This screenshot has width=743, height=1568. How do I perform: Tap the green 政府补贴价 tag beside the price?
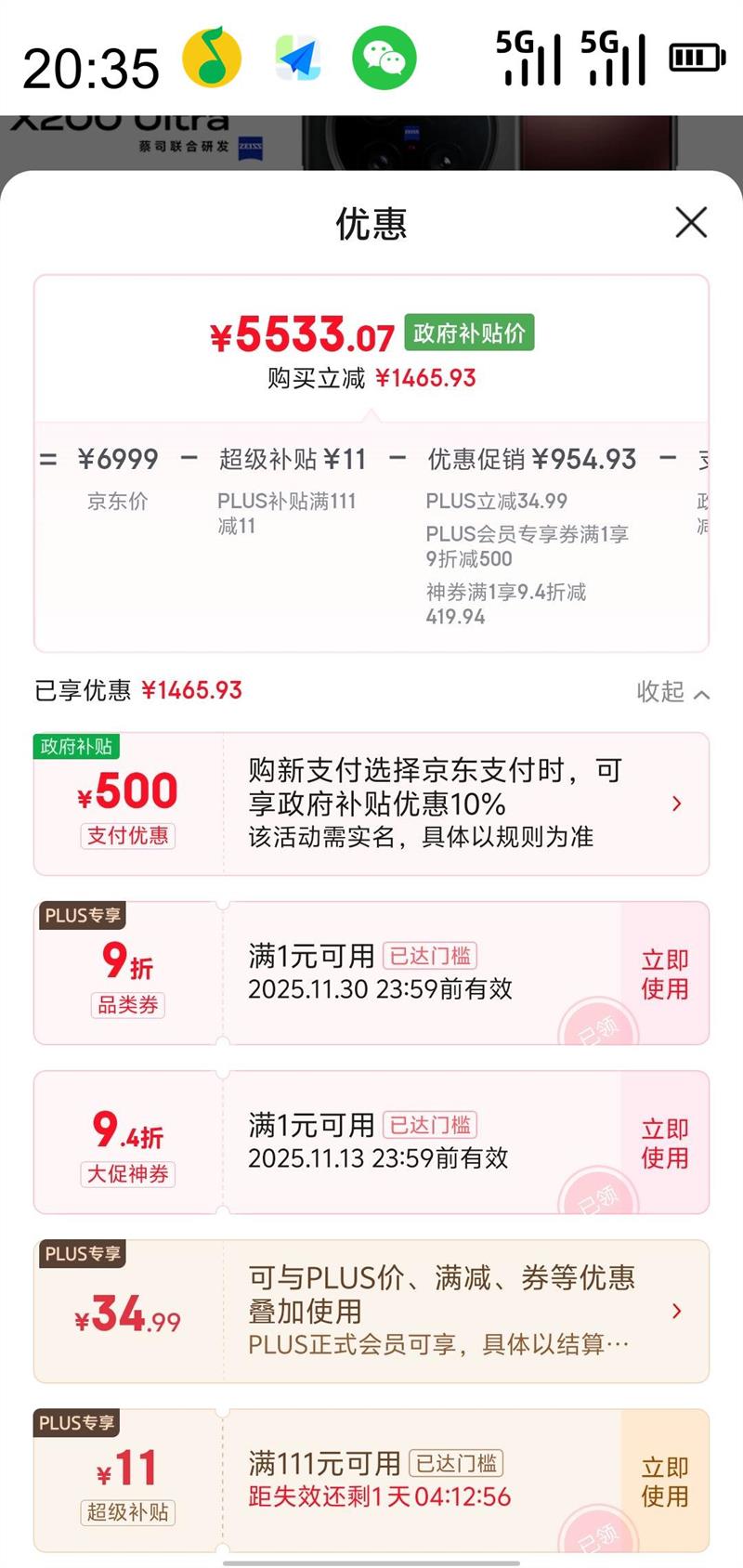click(x=469, y=333)
